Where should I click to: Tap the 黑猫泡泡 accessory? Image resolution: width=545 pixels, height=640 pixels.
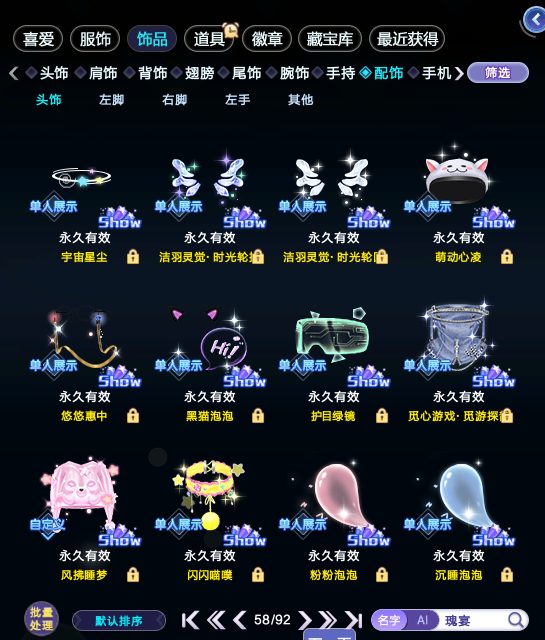click(209, 365)
